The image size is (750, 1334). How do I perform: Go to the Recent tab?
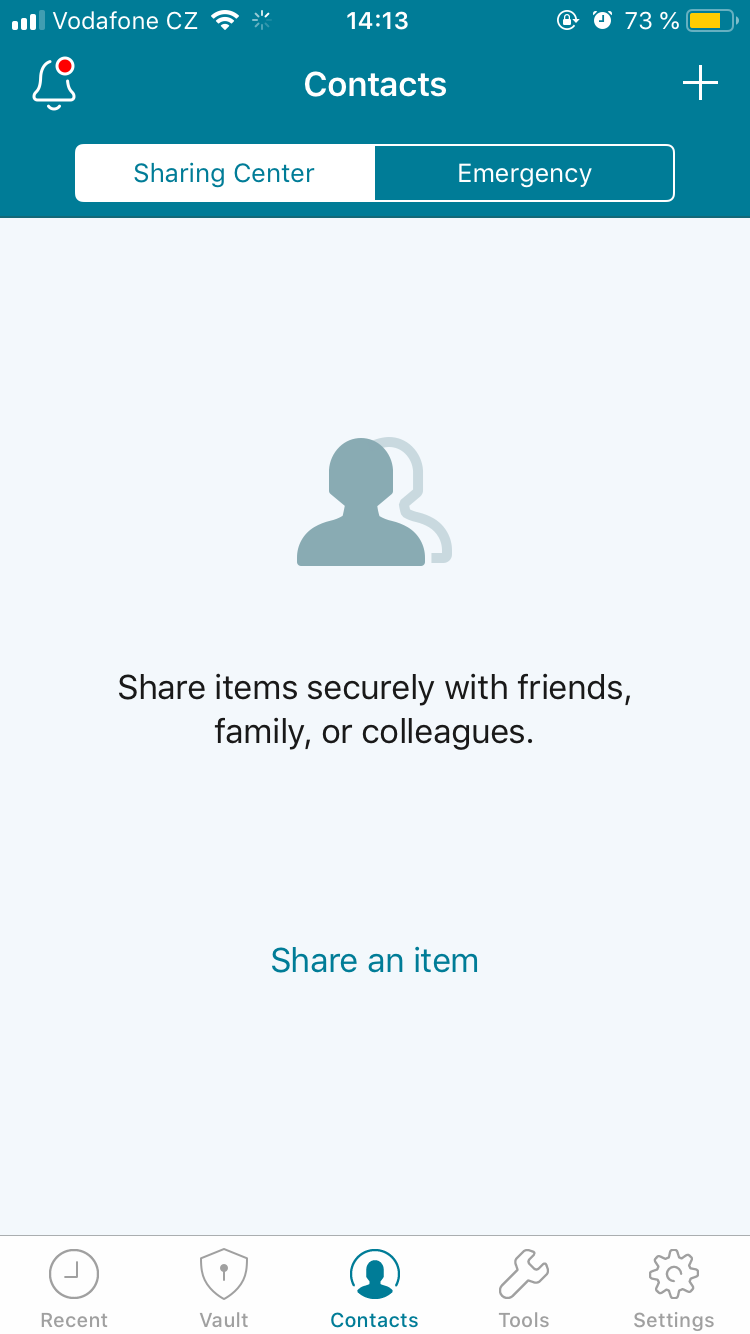pos(74,1288)
